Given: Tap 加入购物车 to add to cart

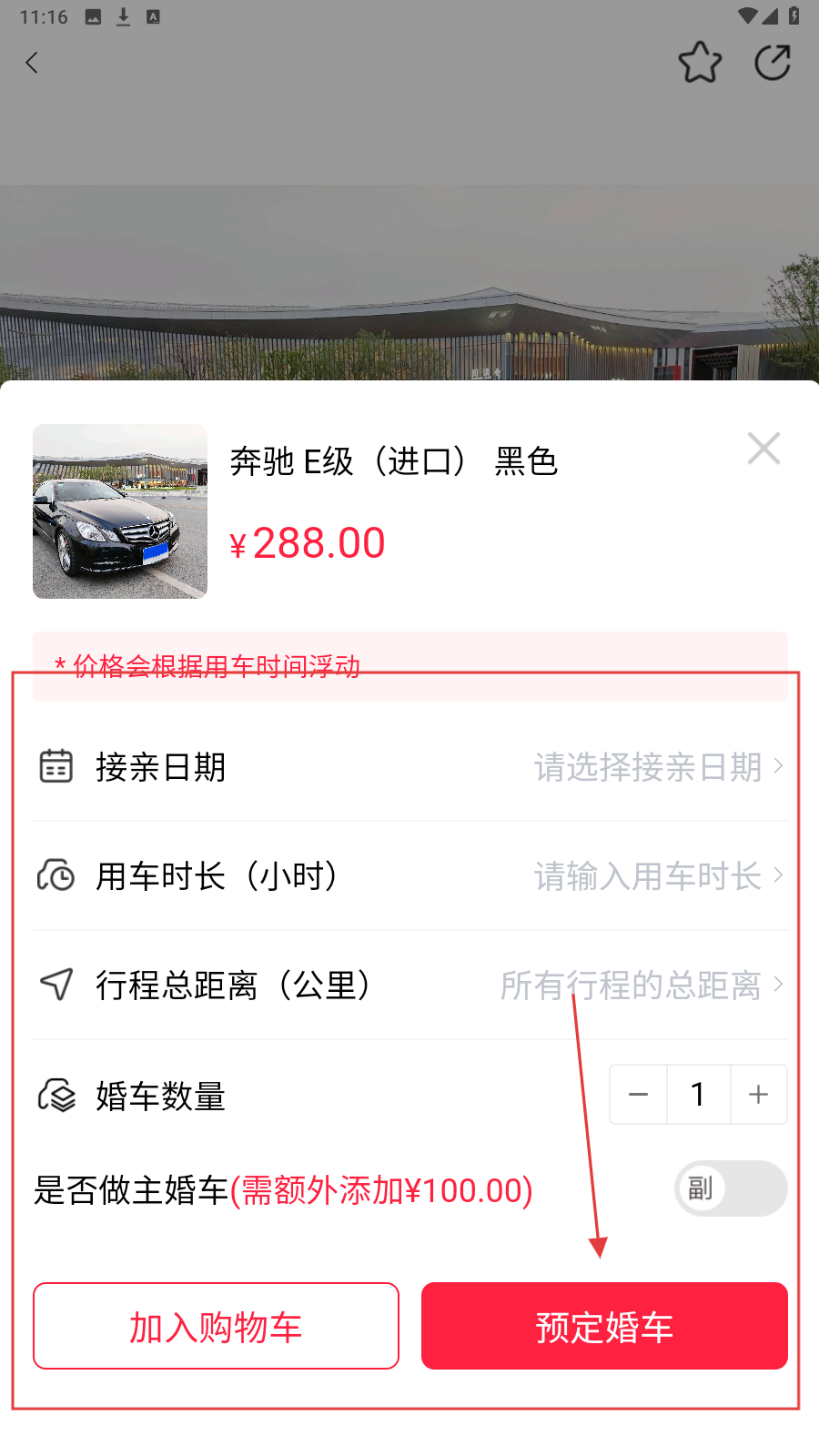Looking at the screenshot, I should pos(216,1326).
